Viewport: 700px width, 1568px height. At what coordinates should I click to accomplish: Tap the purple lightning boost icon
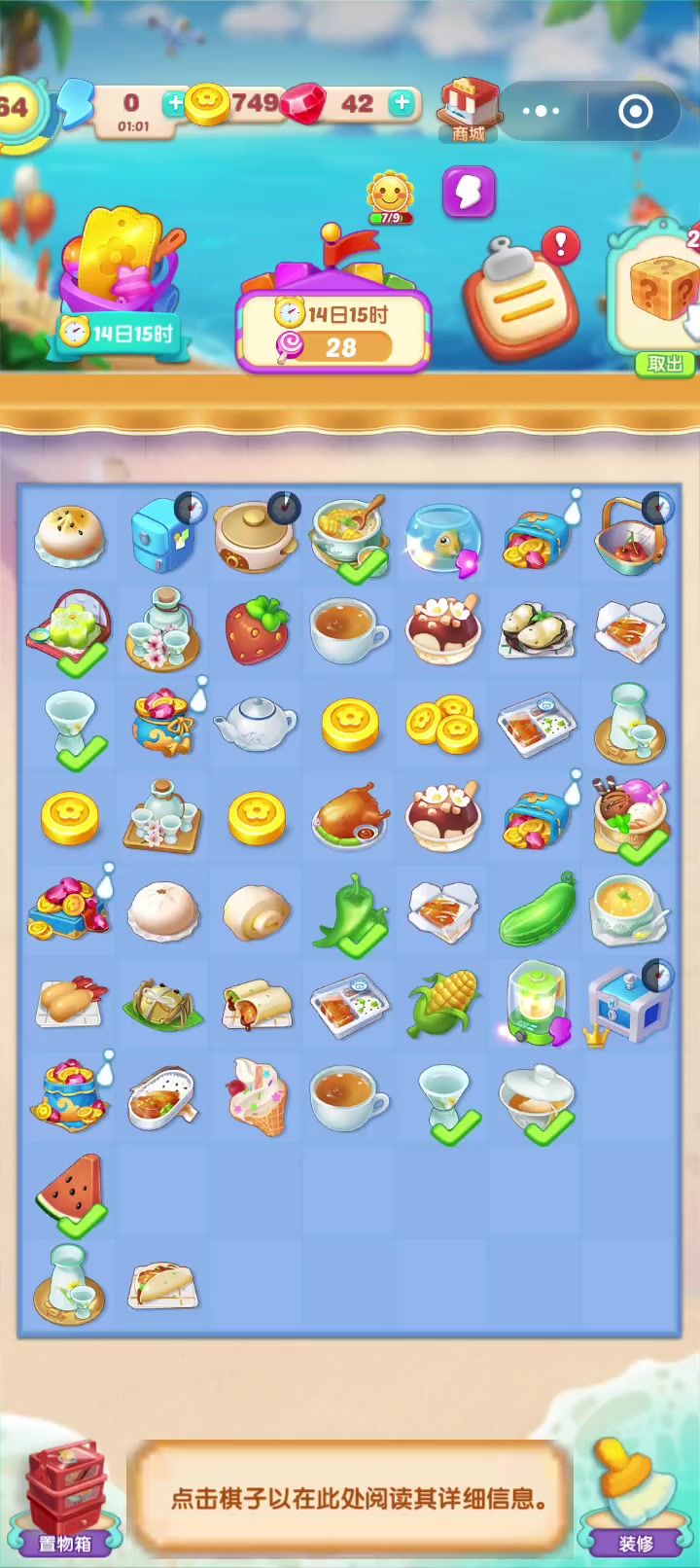click(469, 192)
